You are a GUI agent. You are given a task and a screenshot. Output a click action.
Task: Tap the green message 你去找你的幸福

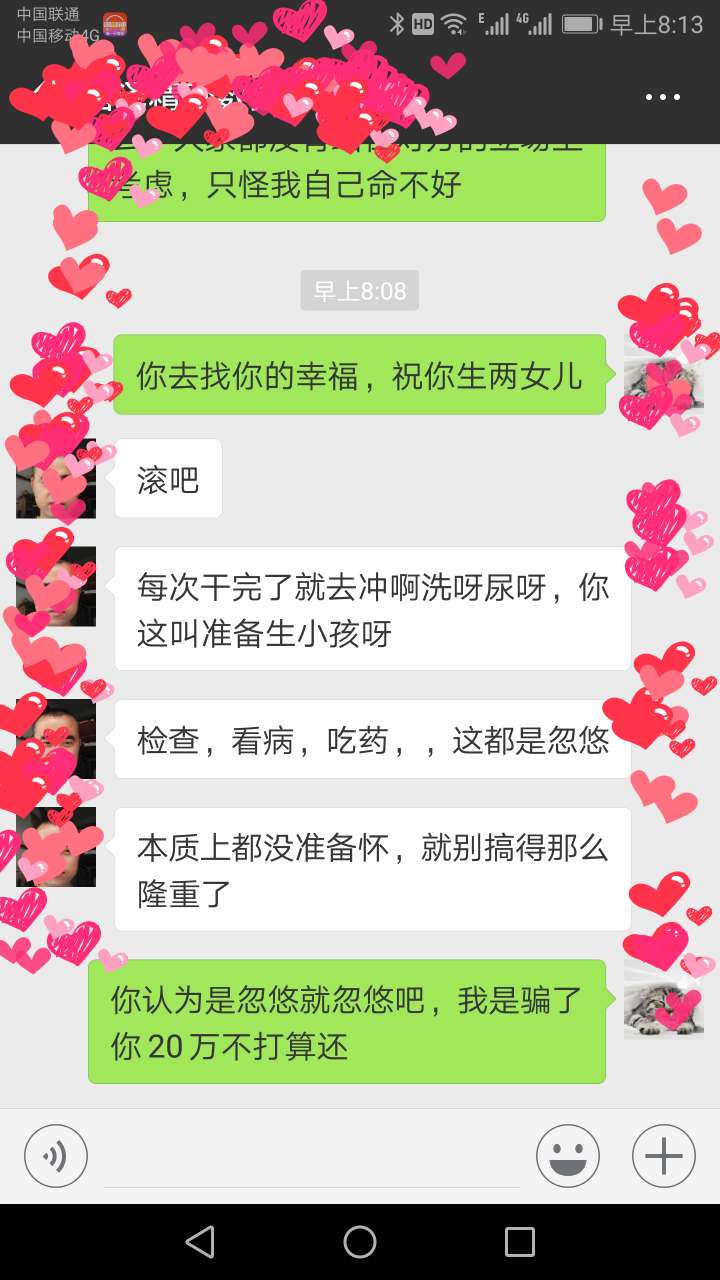pos(360,374)
